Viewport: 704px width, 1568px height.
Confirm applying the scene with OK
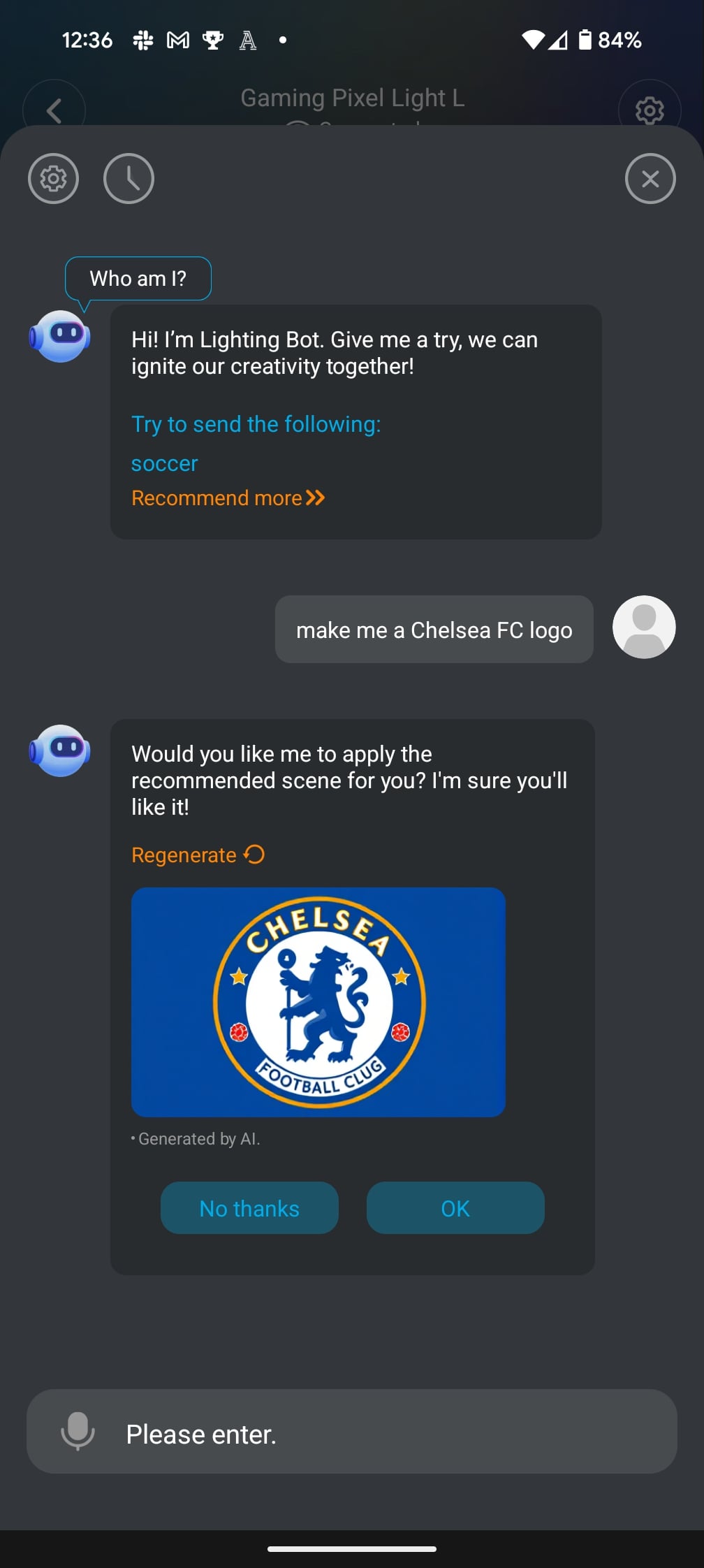[455, 1208]
